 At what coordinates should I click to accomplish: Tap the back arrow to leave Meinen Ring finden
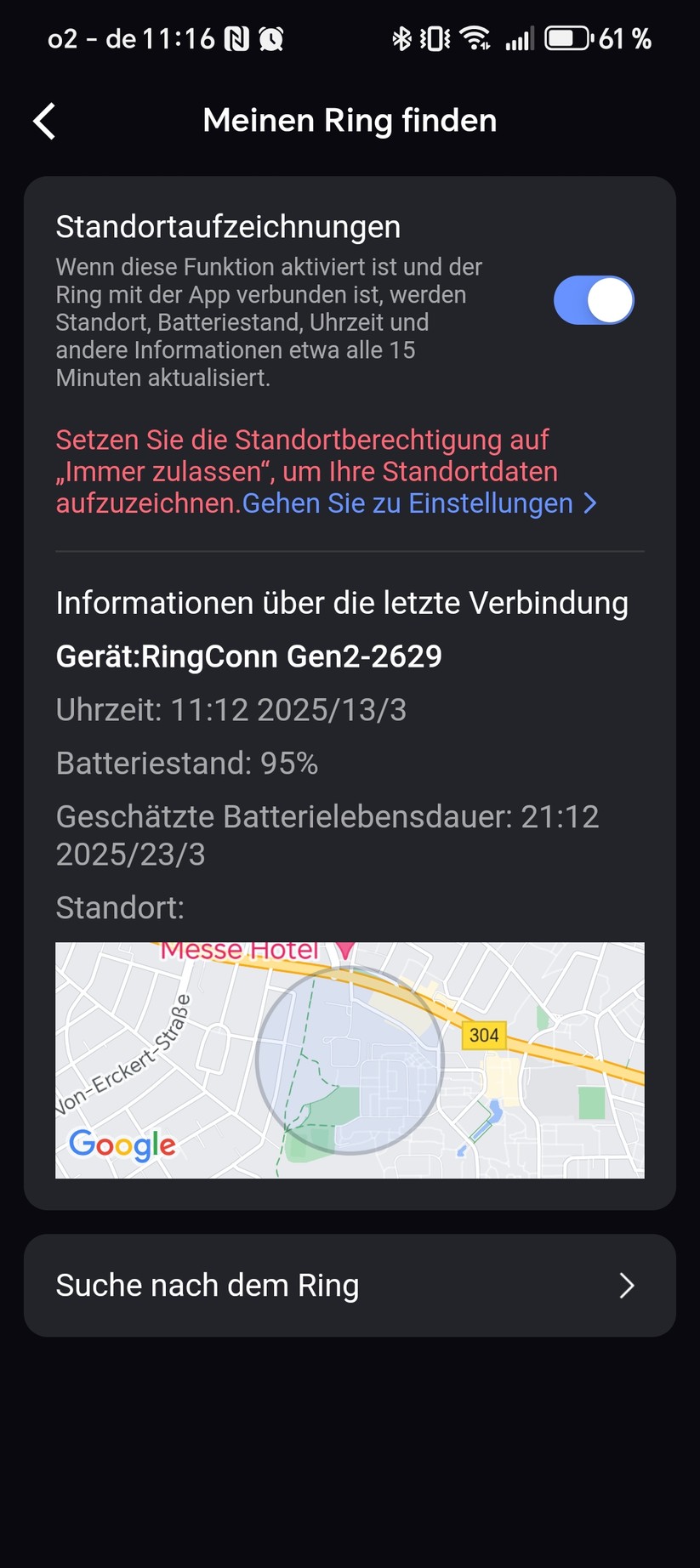[43, 121]
